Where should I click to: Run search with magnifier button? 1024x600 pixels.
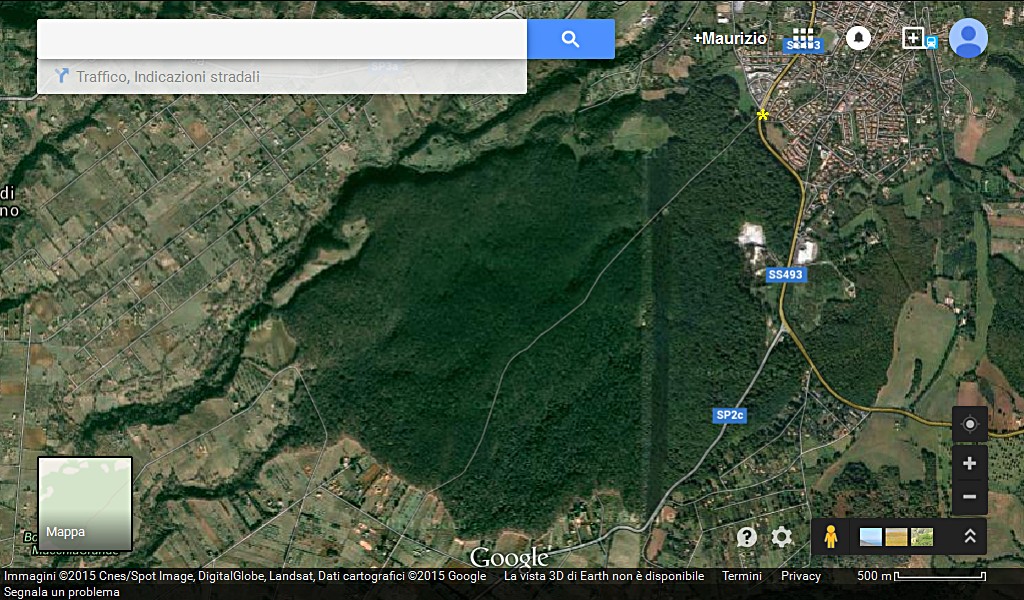point(570,39)
